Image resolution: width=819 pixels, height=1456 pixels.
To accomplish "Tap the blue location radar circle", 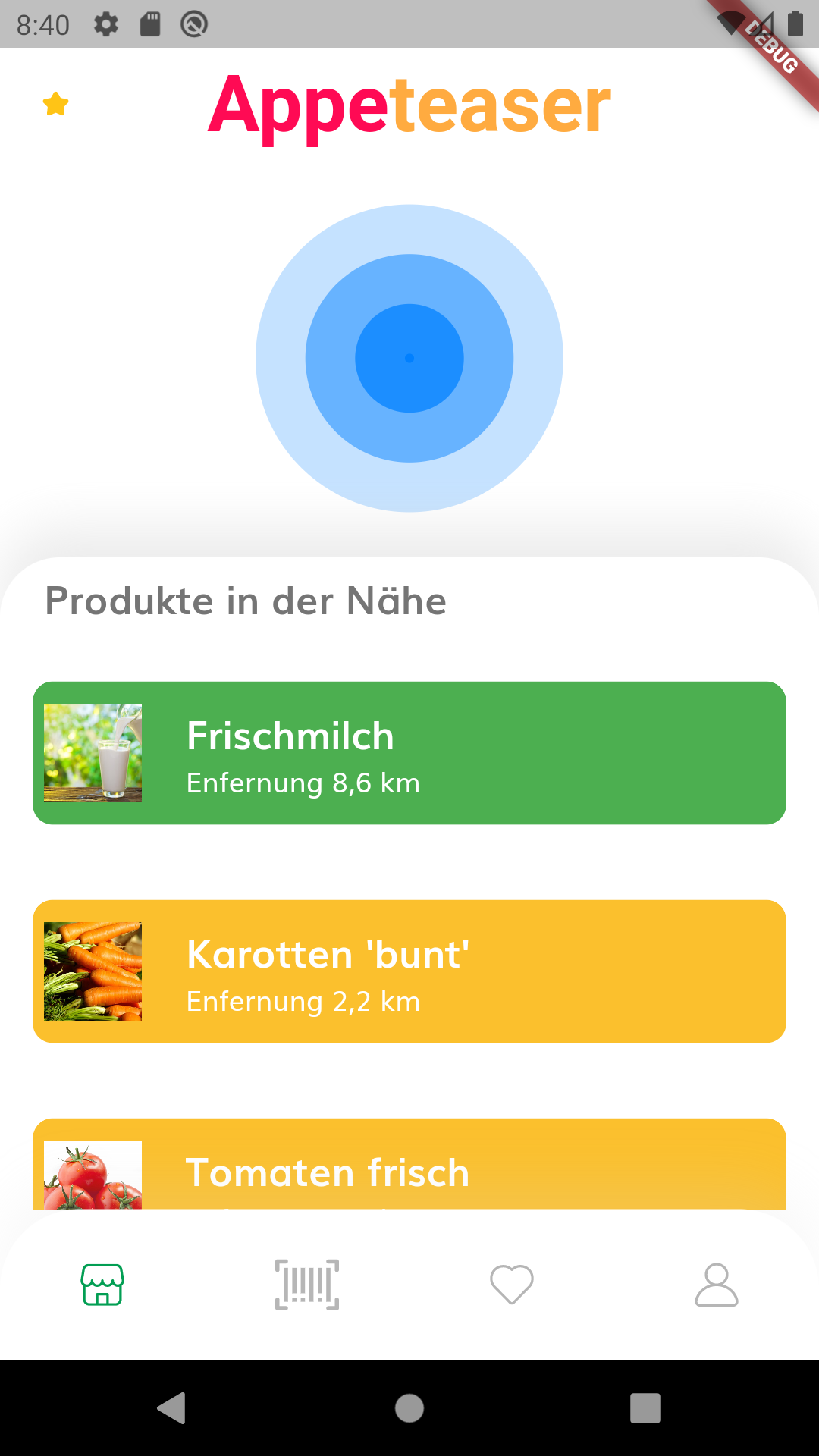I will 409,358.
